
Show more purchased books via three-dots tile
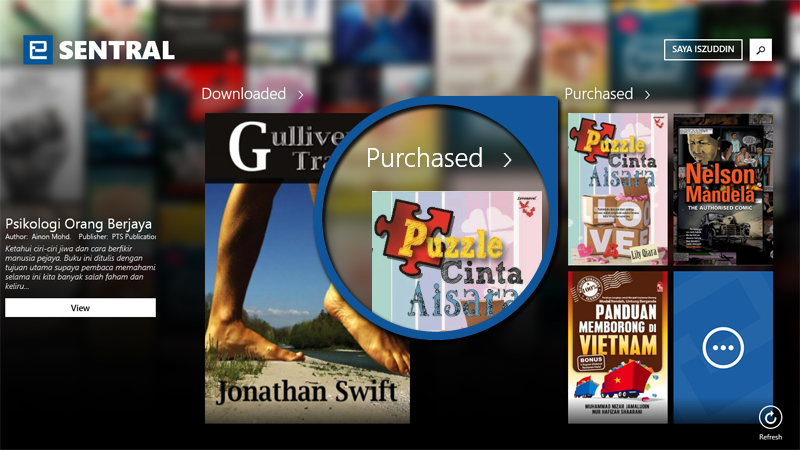(723, 347)
